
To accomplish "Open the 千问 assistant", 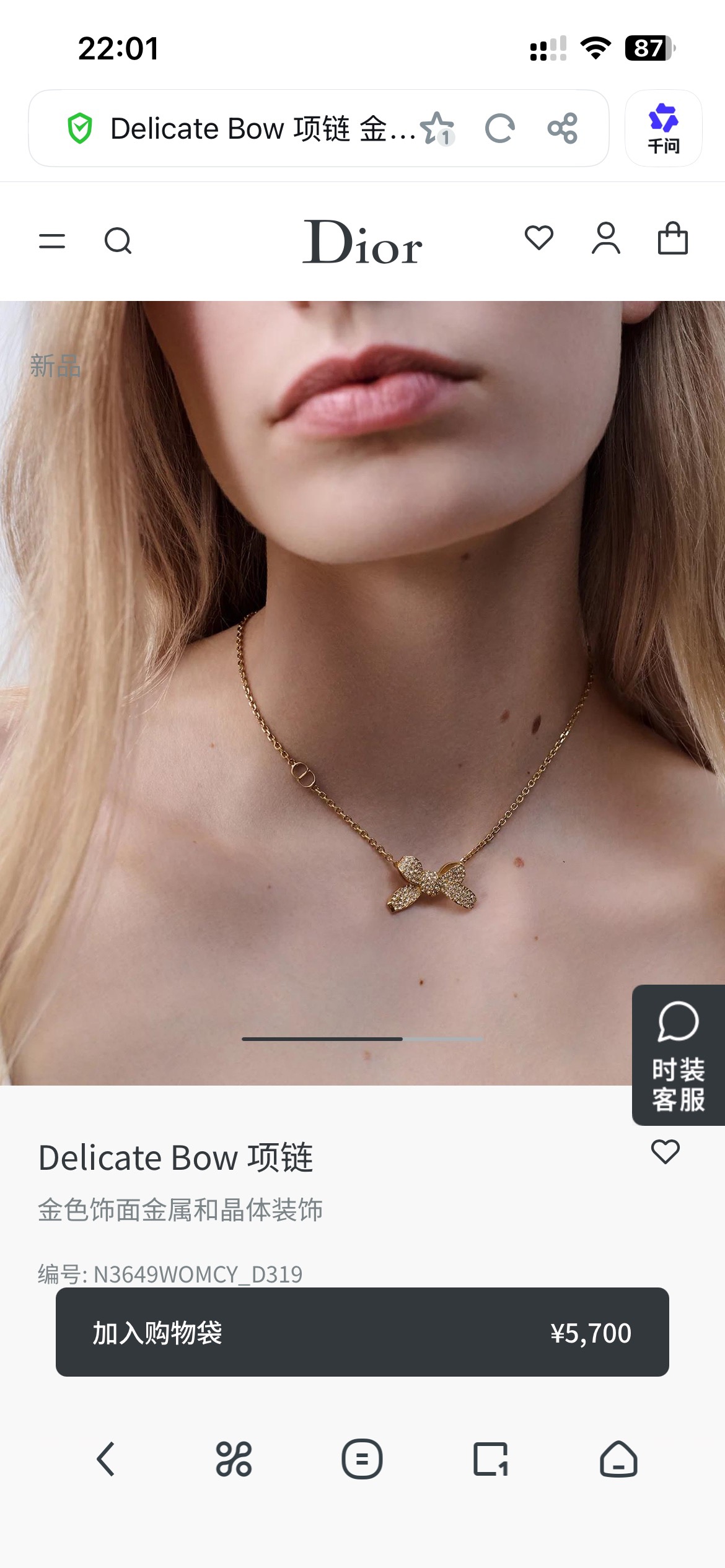I will pos(663,128).
